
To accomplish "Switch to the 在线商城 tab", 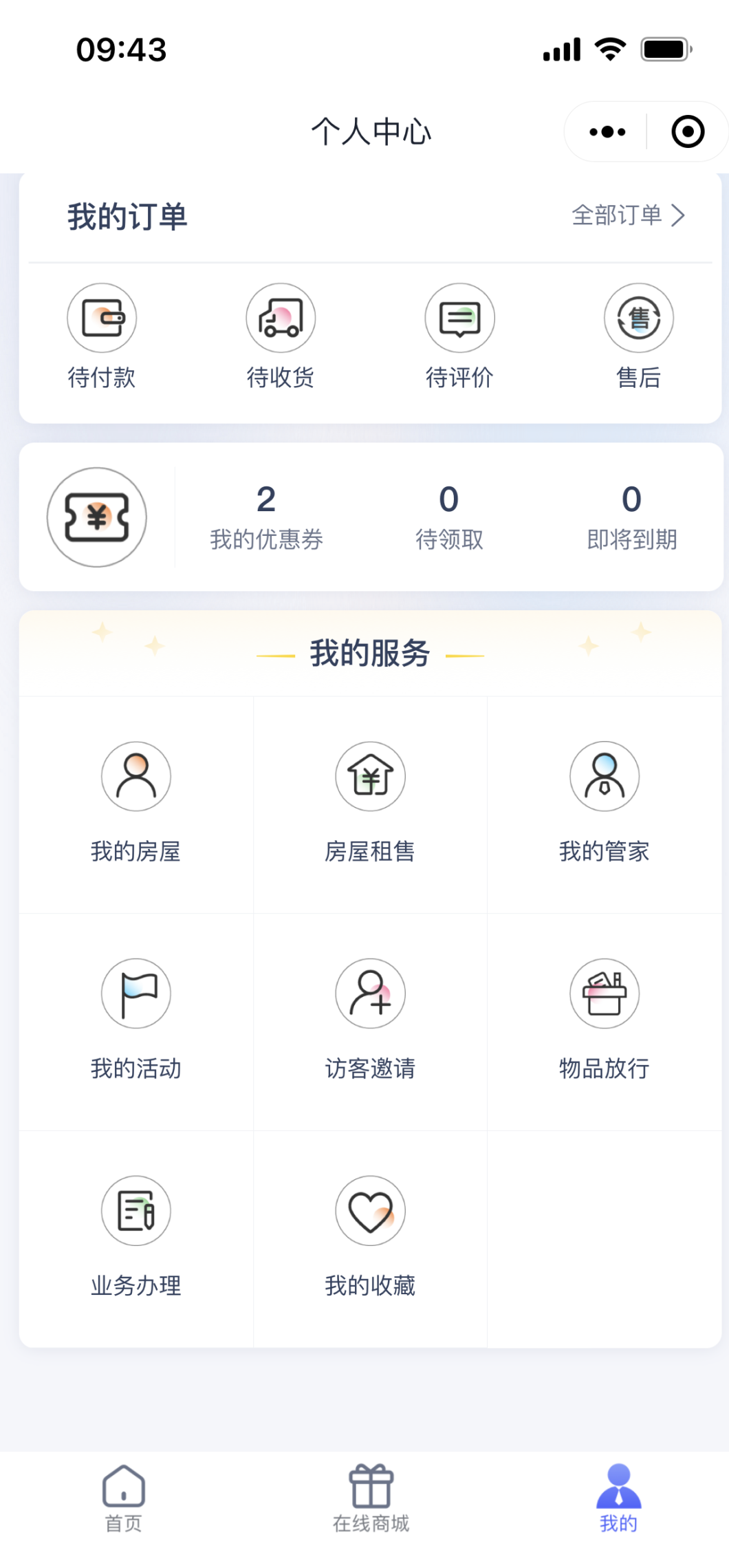I will pyautogui.click(x=371, y=1499).
